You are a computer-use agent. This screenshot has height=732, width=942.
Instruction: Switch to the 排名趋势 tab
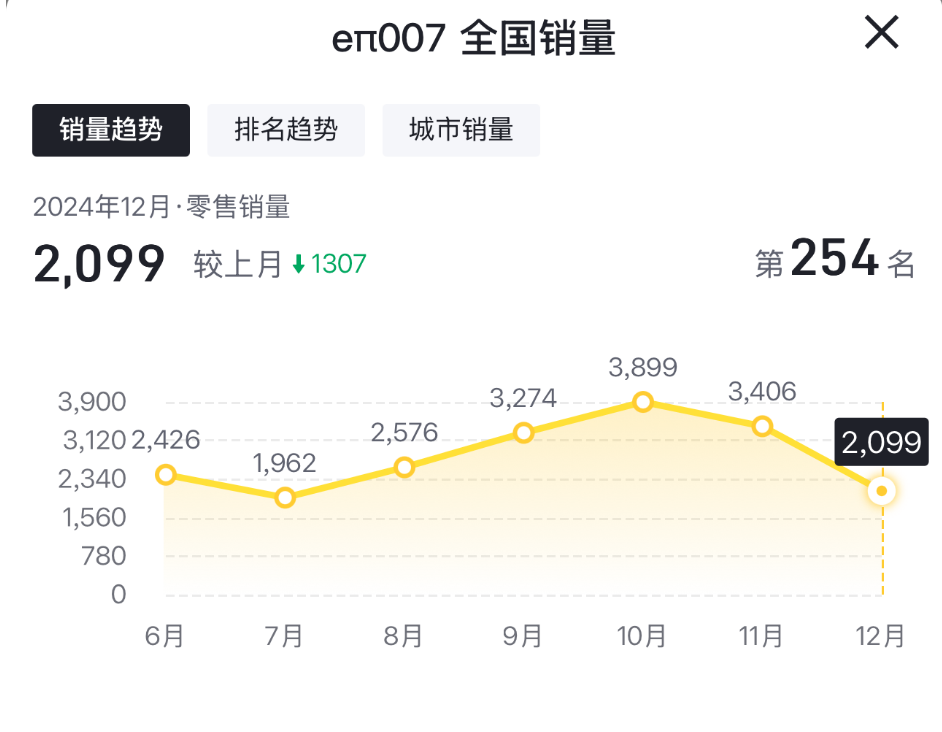click(286, 130)
